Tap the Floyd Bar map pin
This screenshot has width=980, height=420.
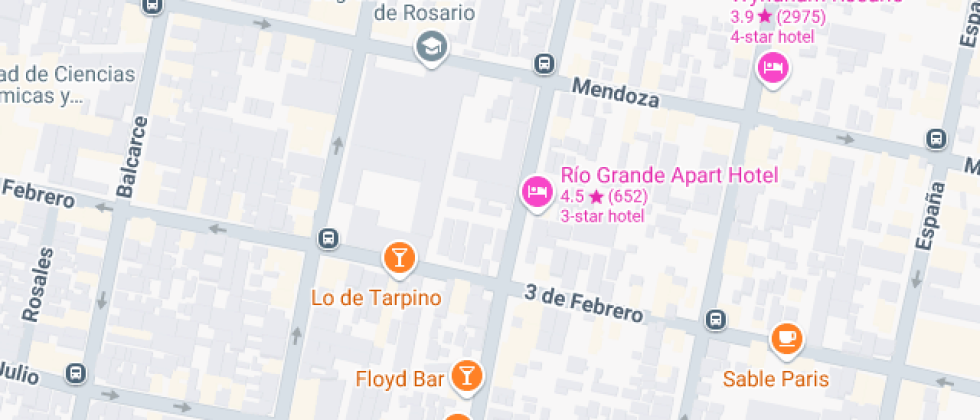click(466, 375)
